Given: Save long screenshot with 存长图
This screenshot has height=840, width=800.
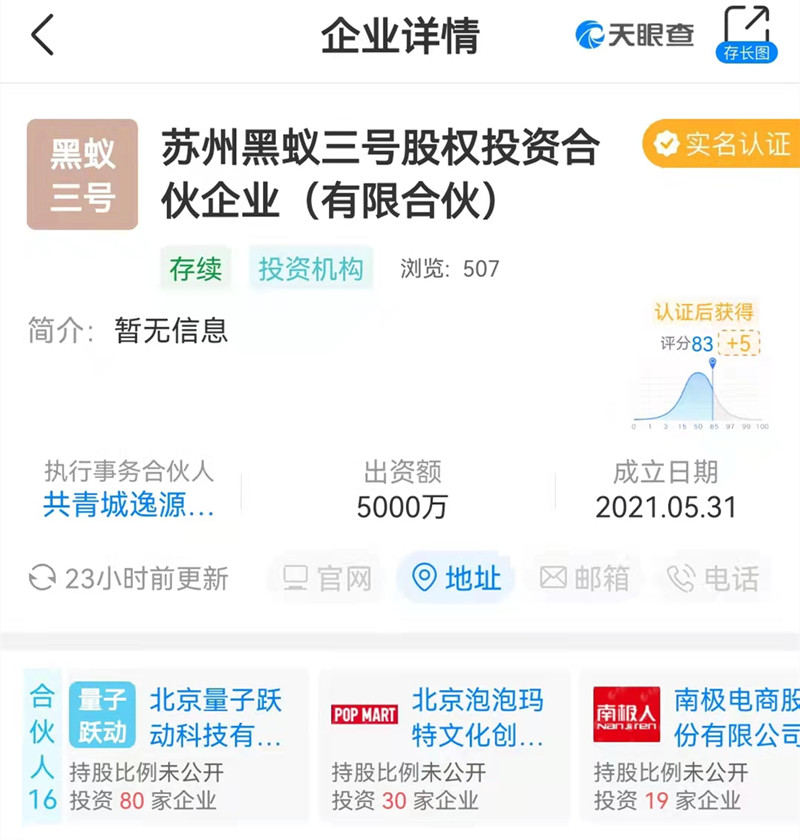Looking at the screenshot, I should (746, 33).
